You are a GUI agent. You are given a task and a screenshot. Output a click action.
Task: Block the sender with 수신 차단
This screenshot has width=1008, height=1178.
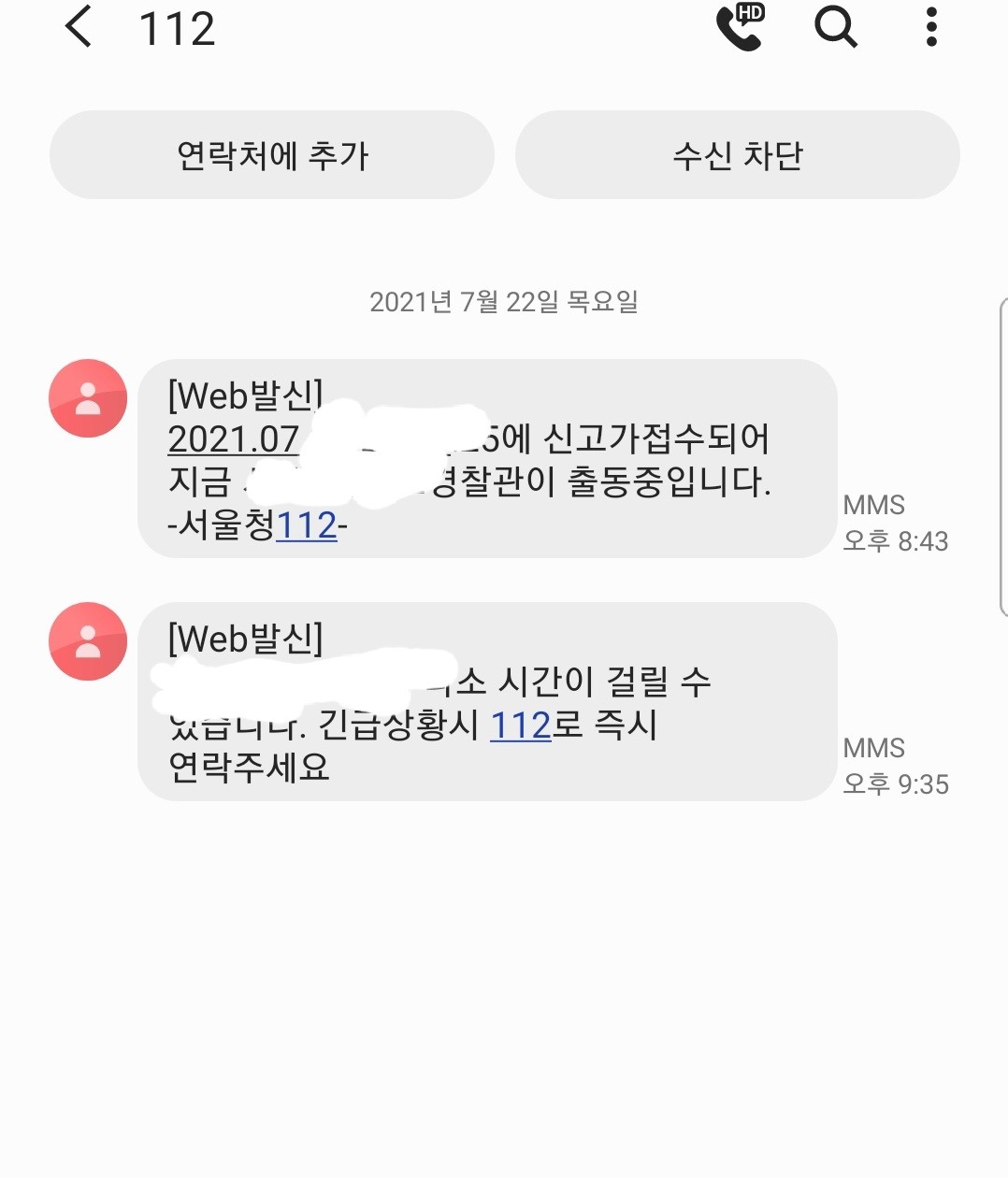pos(737,155)
